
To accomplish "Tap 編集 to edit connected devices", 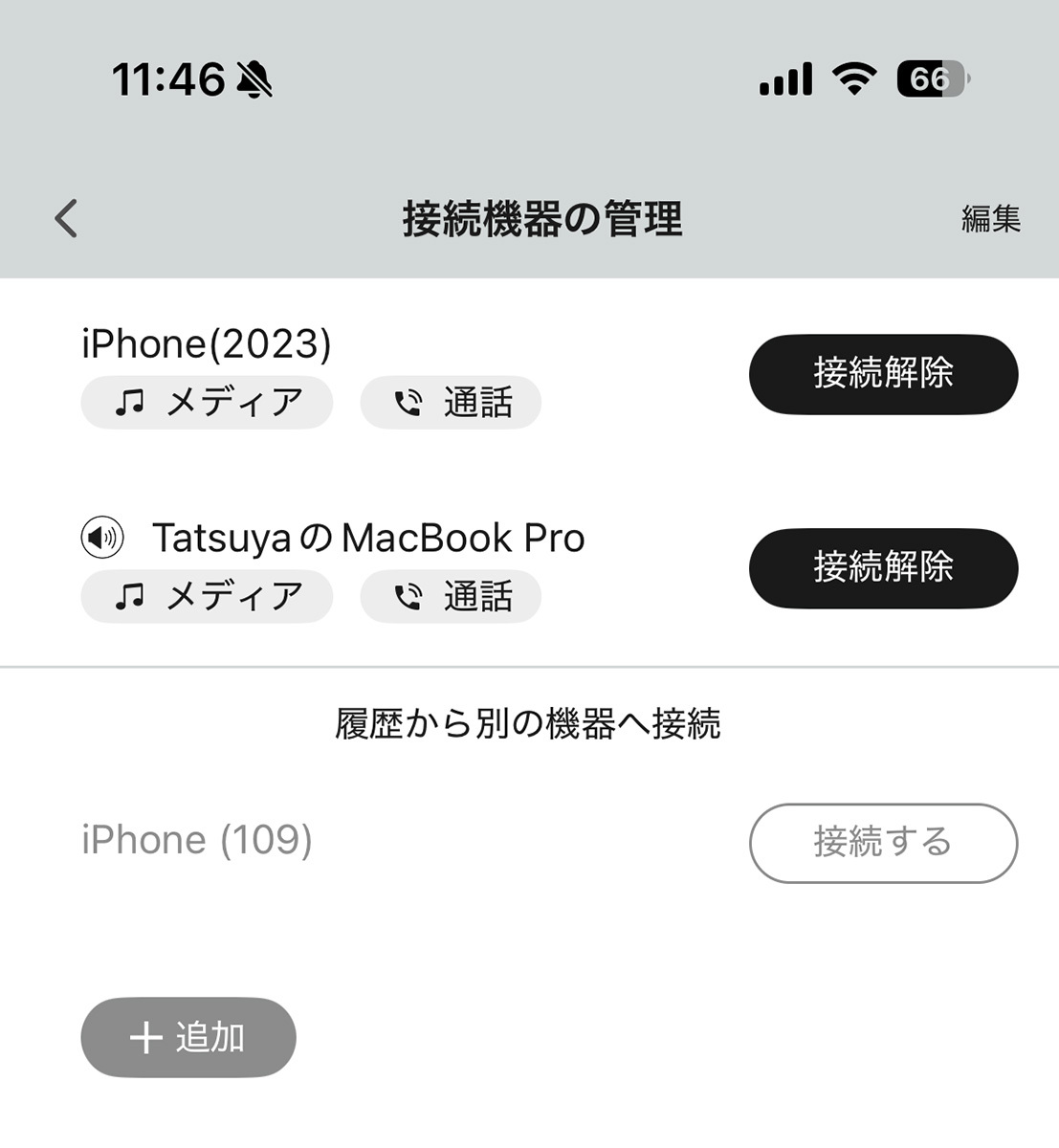I will tap(990, 219).
